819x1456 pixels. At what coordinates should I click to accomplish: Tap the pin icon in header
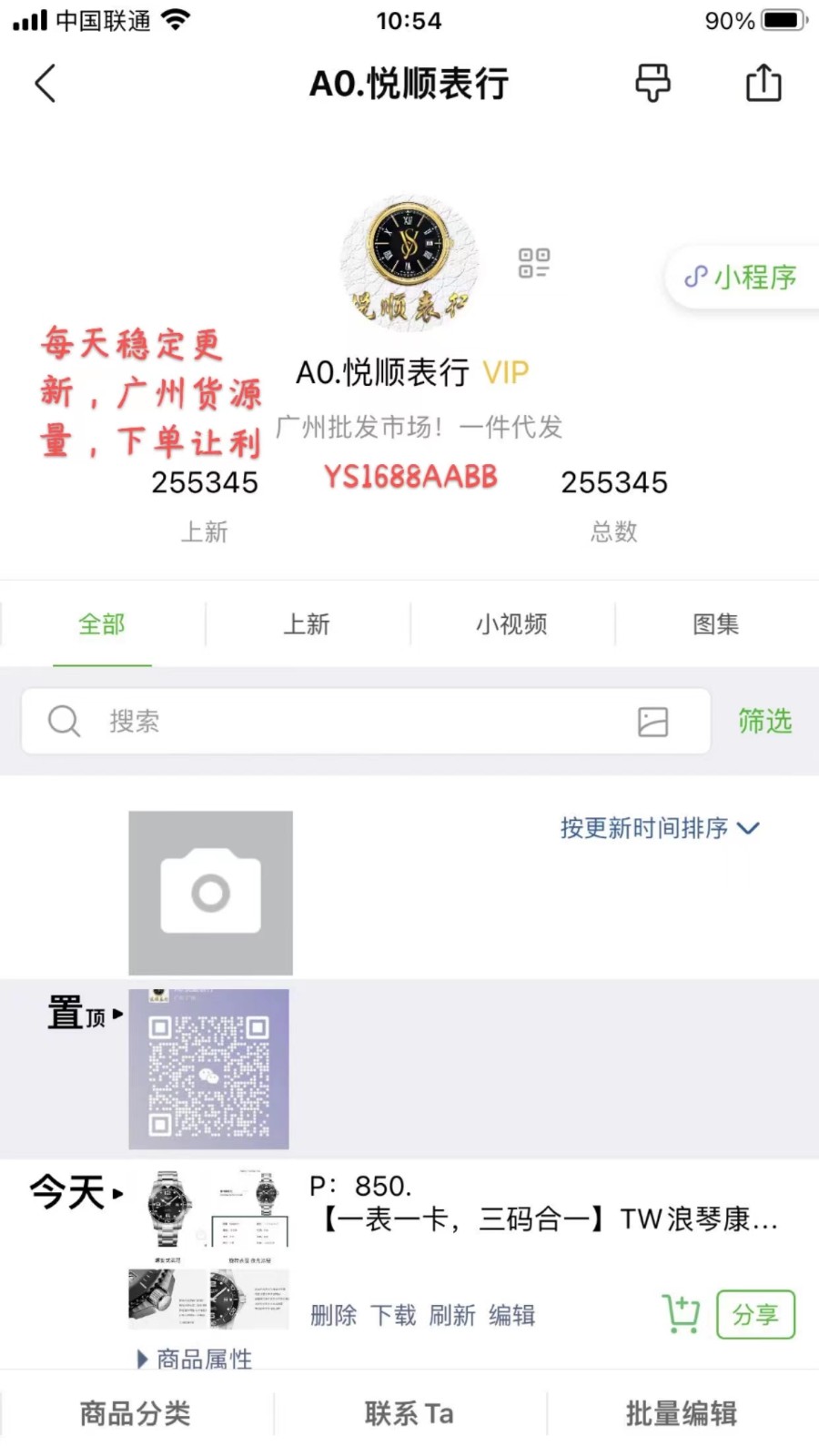pyautogui.click(x=652, y=84)
